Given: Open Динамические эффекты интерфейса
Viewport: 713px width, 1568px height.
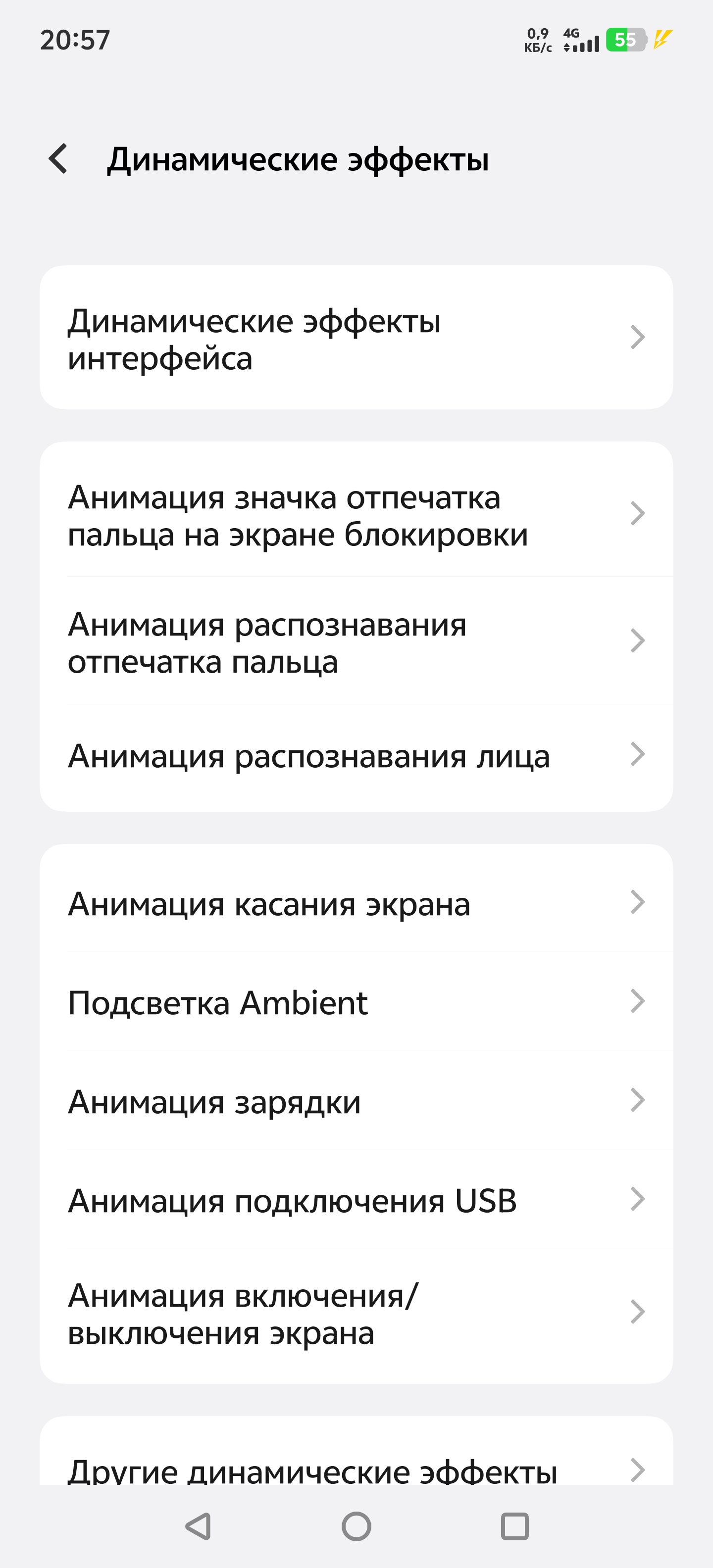Looking at the screenshot, I should (x=356, y=337).
